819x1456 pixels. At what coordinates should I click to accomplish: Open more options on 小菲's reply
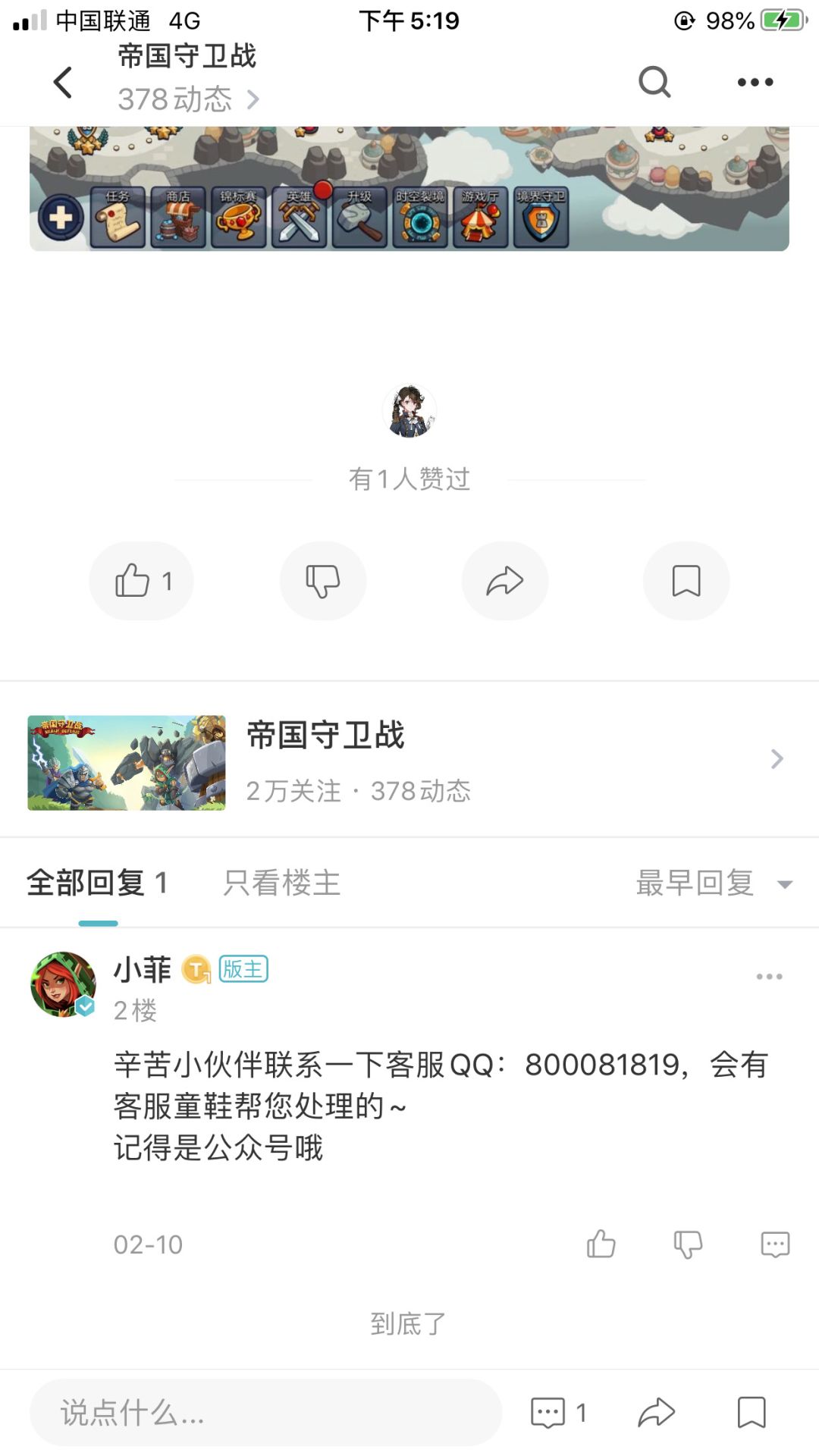coord(769,977)
